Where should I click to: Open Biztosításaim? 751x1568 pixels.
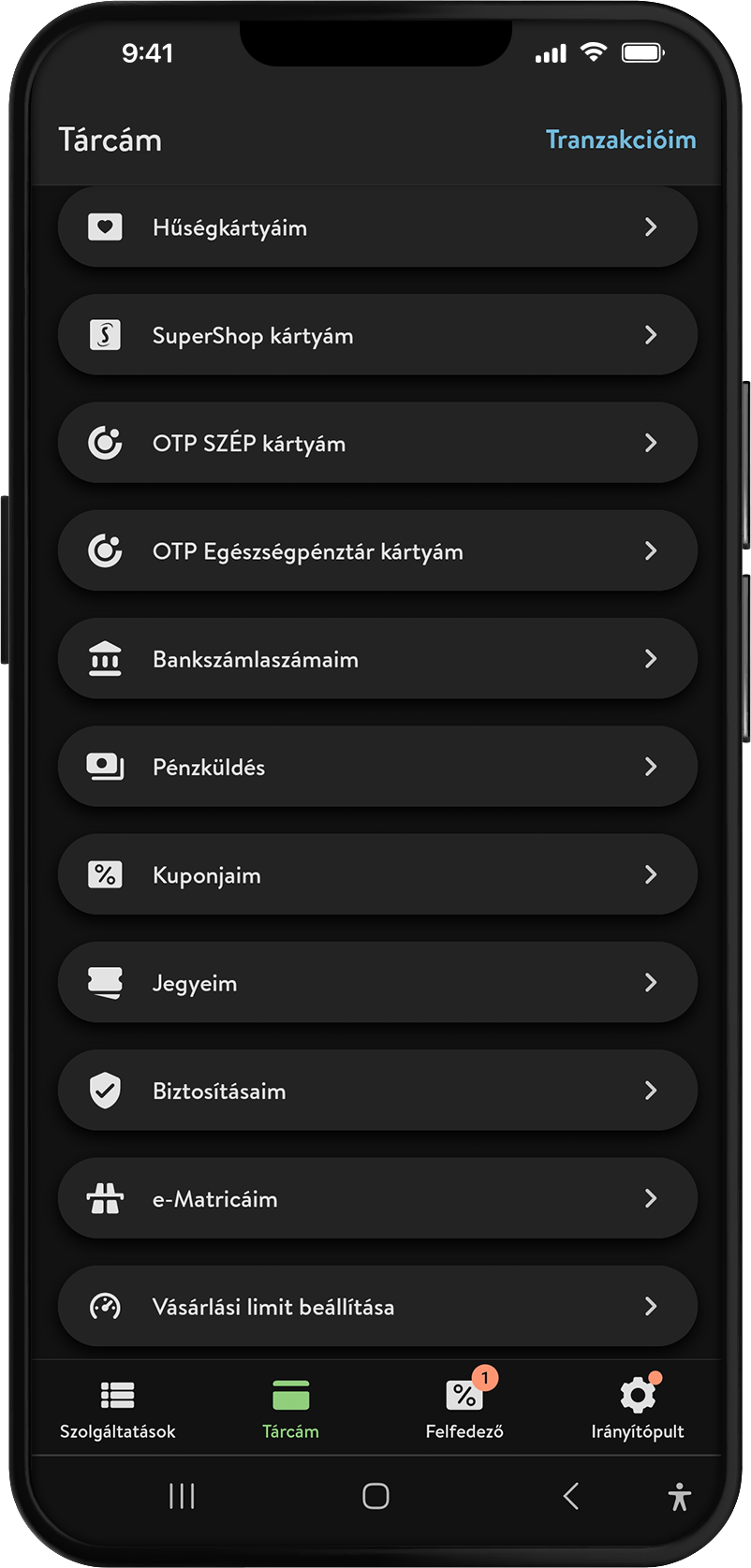(376, 1091)
